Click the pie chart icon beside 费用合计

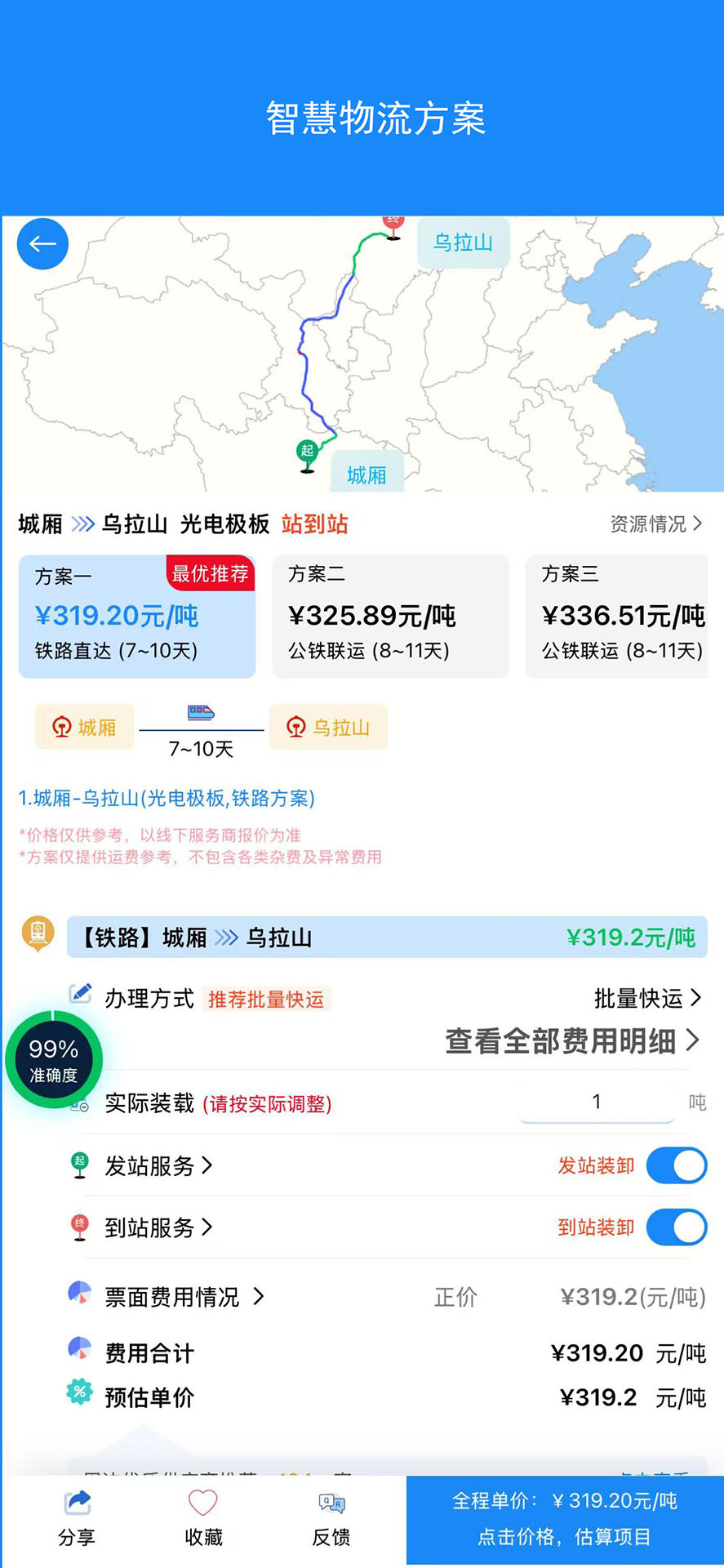[x=78, y=1352]
